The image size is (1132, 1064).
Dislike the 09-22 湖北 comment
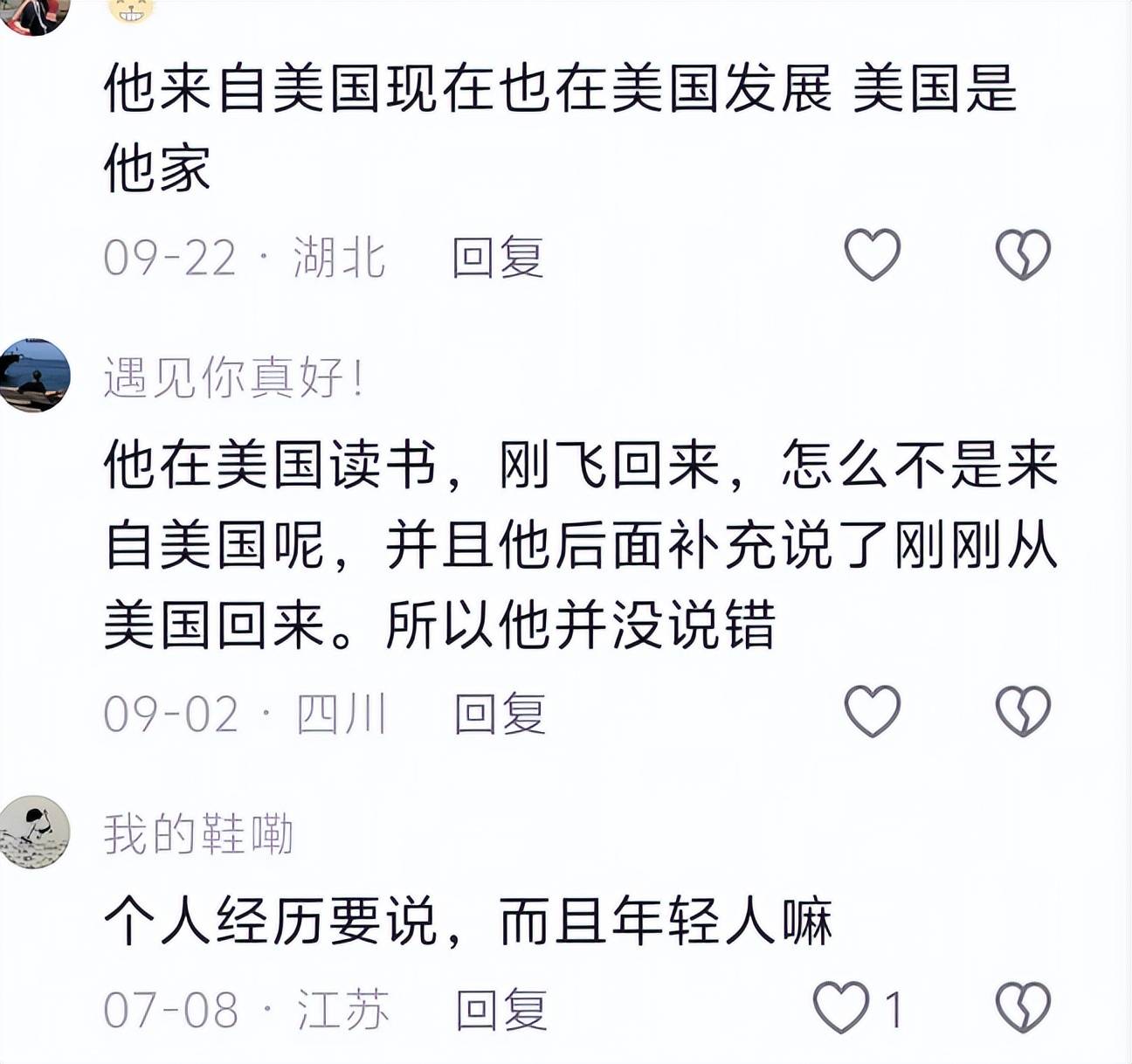tap(1023, 254)
